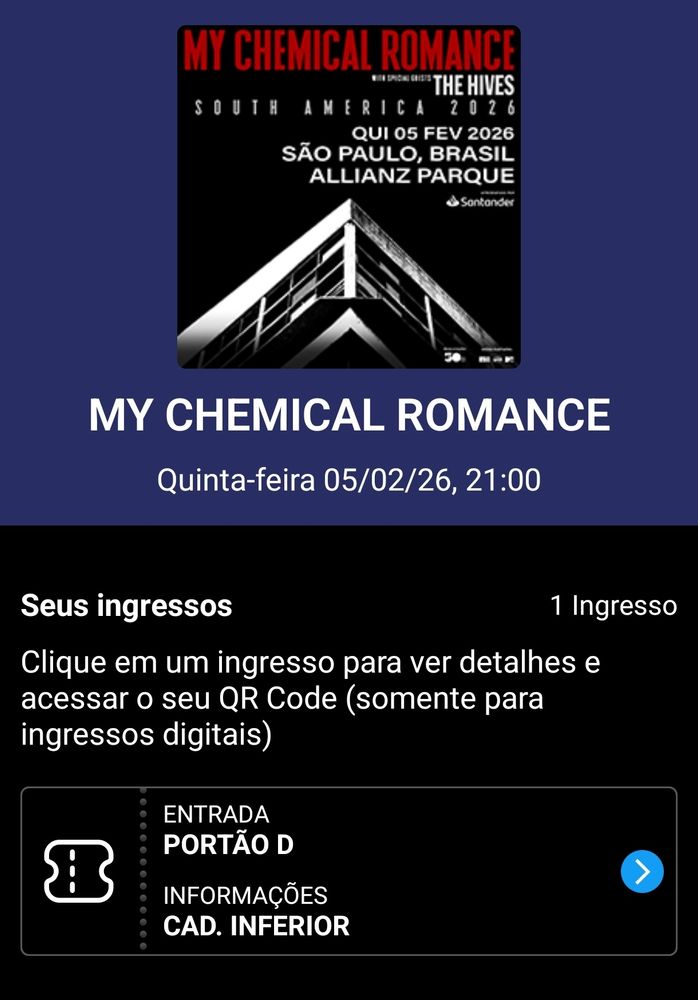Tap the blue arrow on the ticket
The width and height of the screenshot is (698, 1000).
(642, 872)
